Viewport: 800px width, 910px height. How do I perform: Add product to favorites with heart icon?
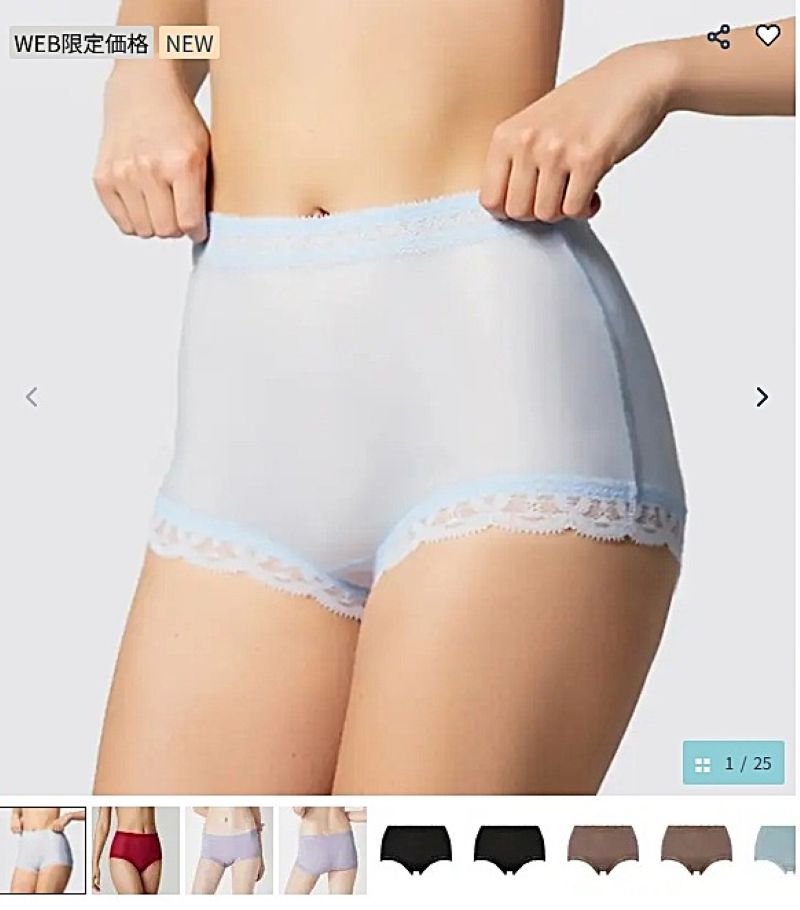point(767,36)
